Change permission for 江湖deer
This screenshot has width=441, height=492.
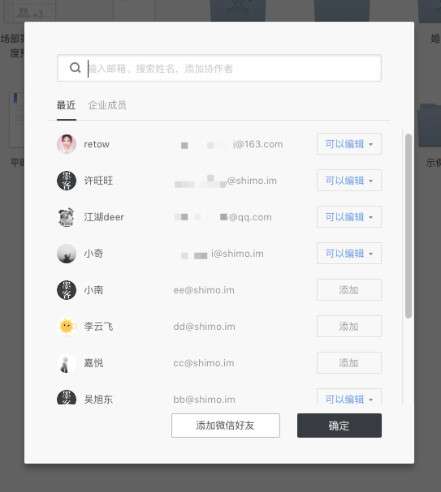pos(349,217)
